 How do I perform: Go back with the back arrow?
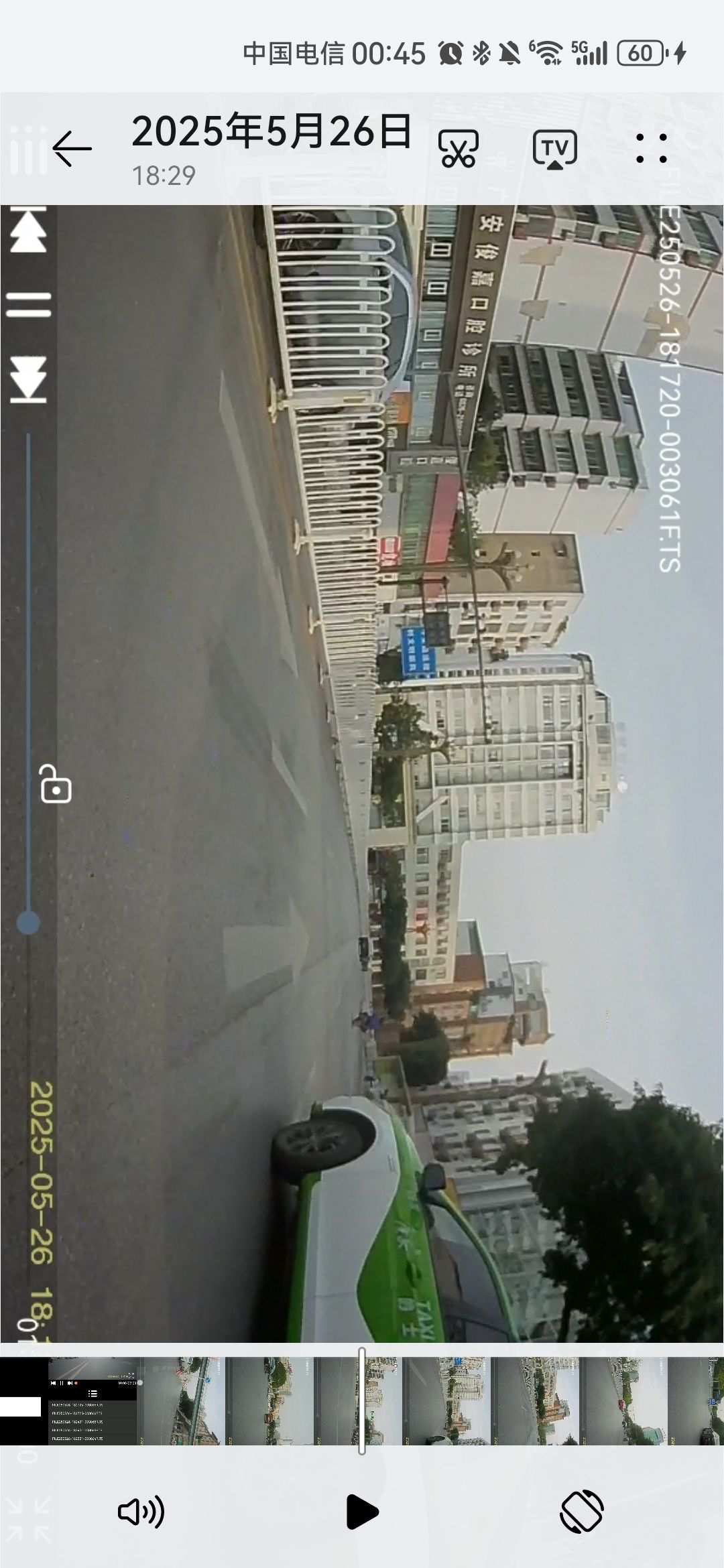72,148
